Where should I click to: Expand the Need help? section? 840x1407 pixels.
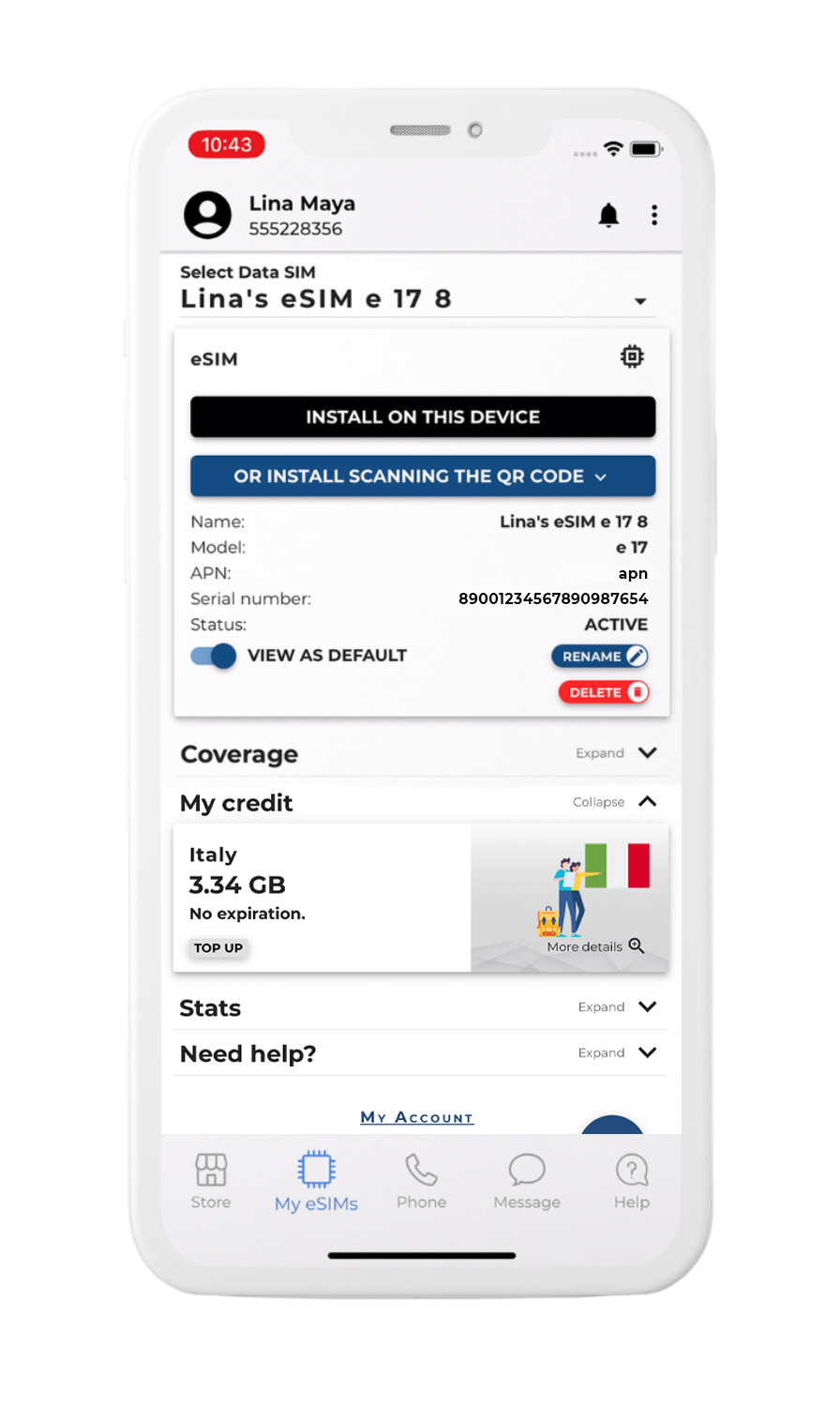(647, 1052)
